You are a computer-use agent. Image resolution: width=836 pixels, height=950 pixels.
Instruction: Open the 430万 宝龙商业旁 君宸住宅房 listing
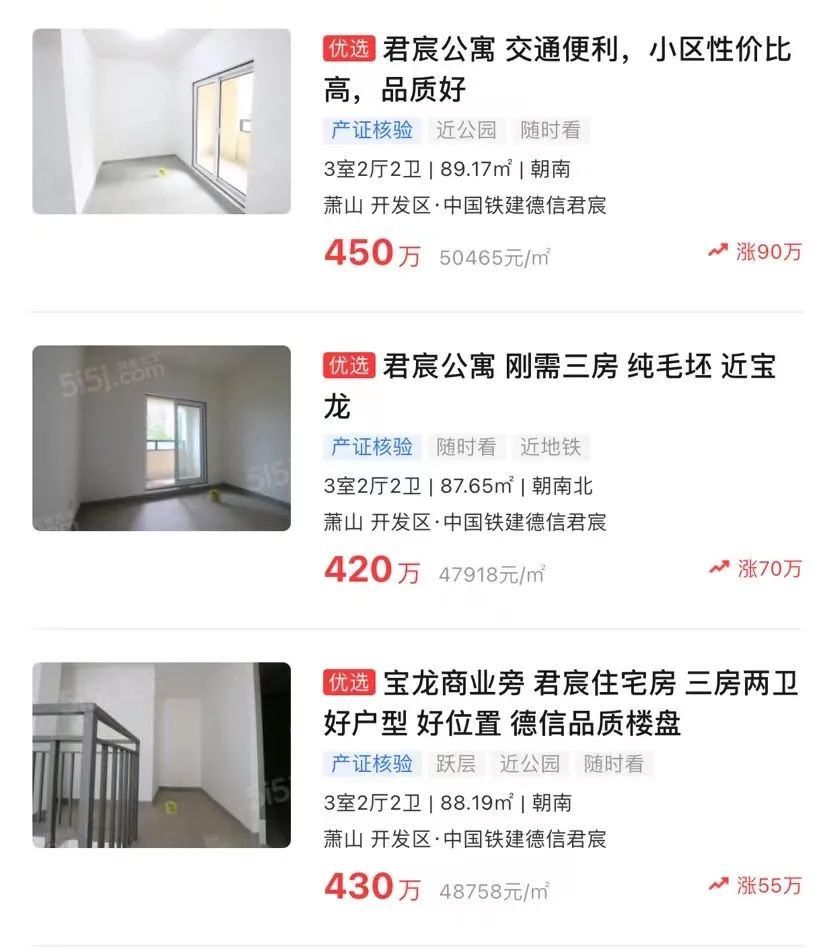560,702
